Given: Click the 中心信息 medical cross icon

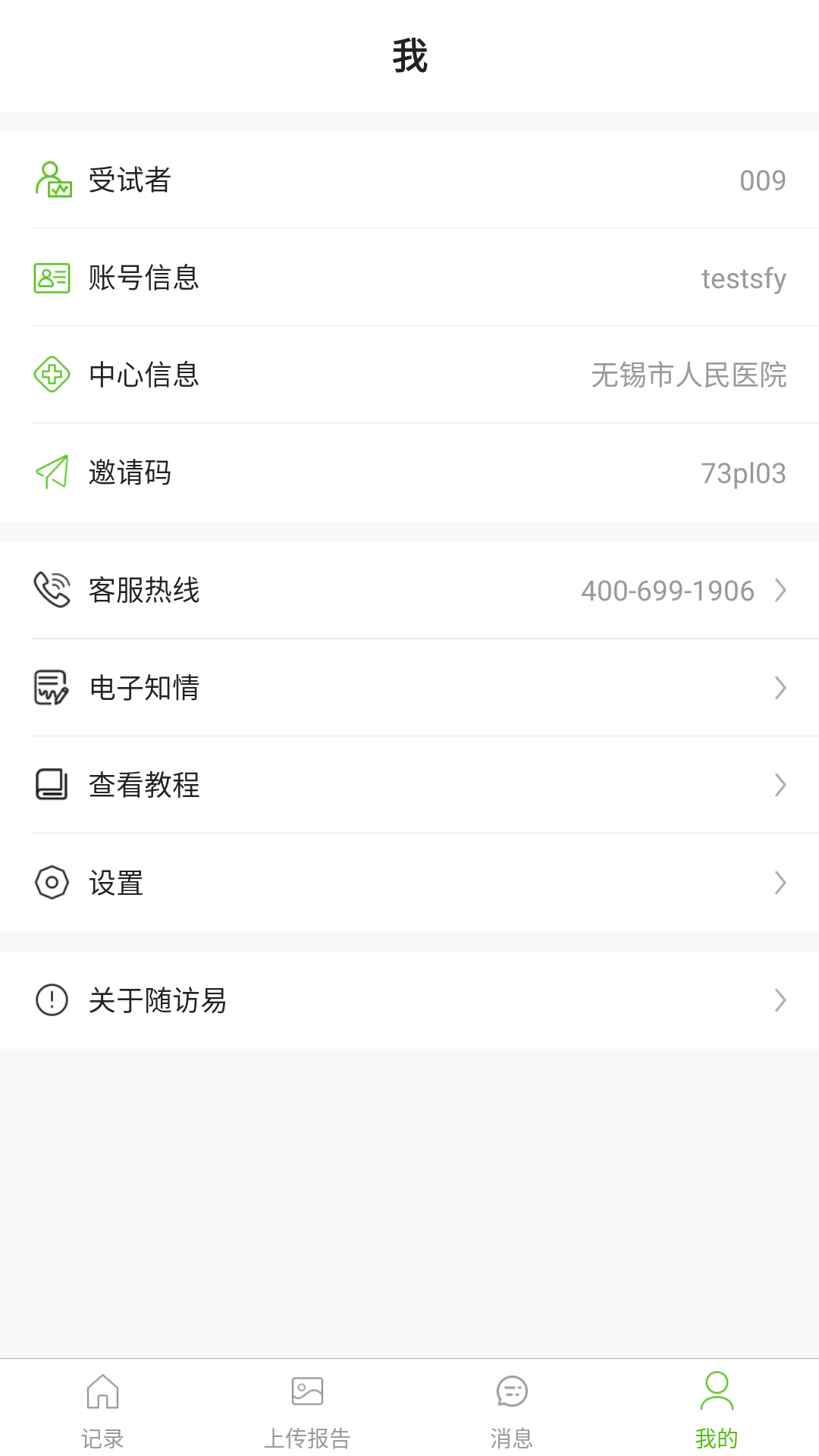Looking at the screenshot, I should (51, 375).
